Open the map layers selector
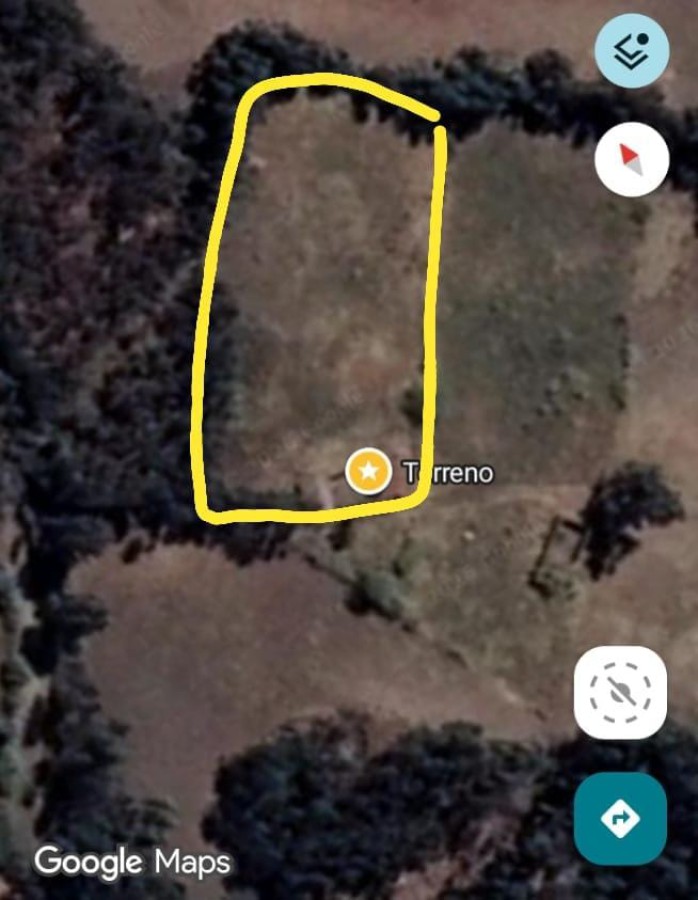This screenshot has width=698, height=900. coord(631,51)
